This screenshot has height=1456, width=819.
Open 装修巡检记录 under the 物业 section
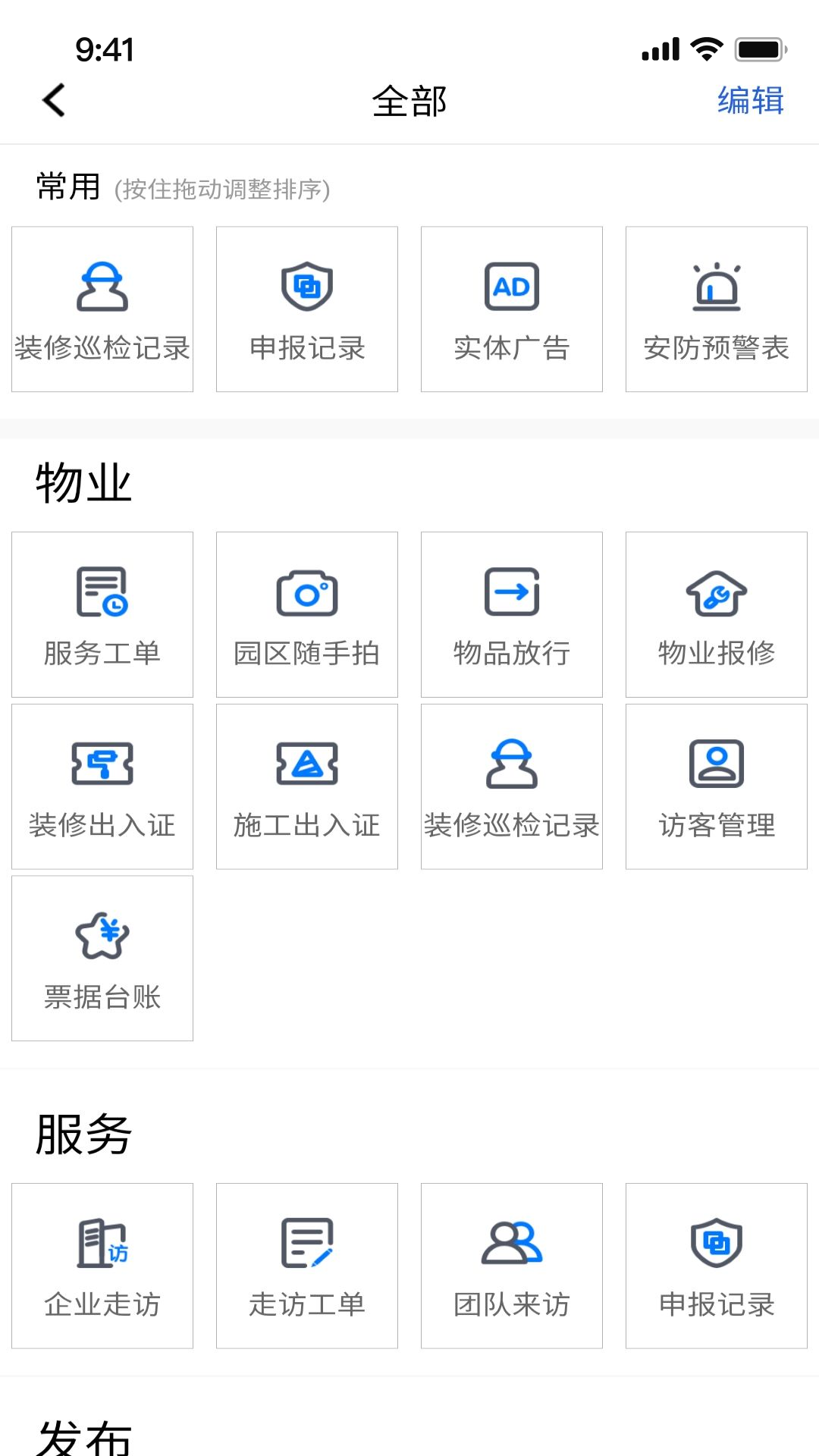point(512,786)
